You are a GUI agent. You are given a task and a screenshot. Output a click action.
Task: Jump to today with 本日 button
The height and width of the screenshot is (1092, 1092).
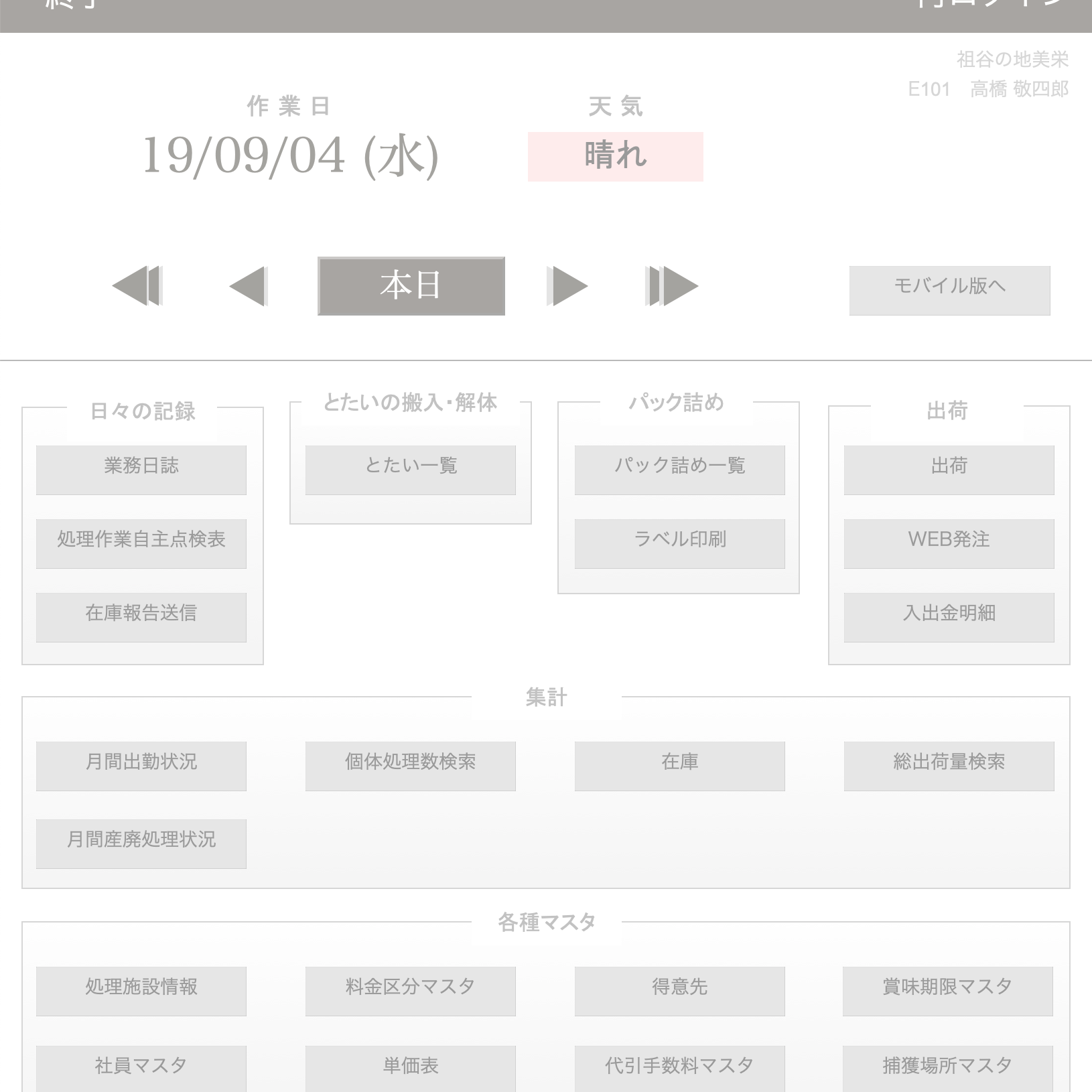(411, 286)
